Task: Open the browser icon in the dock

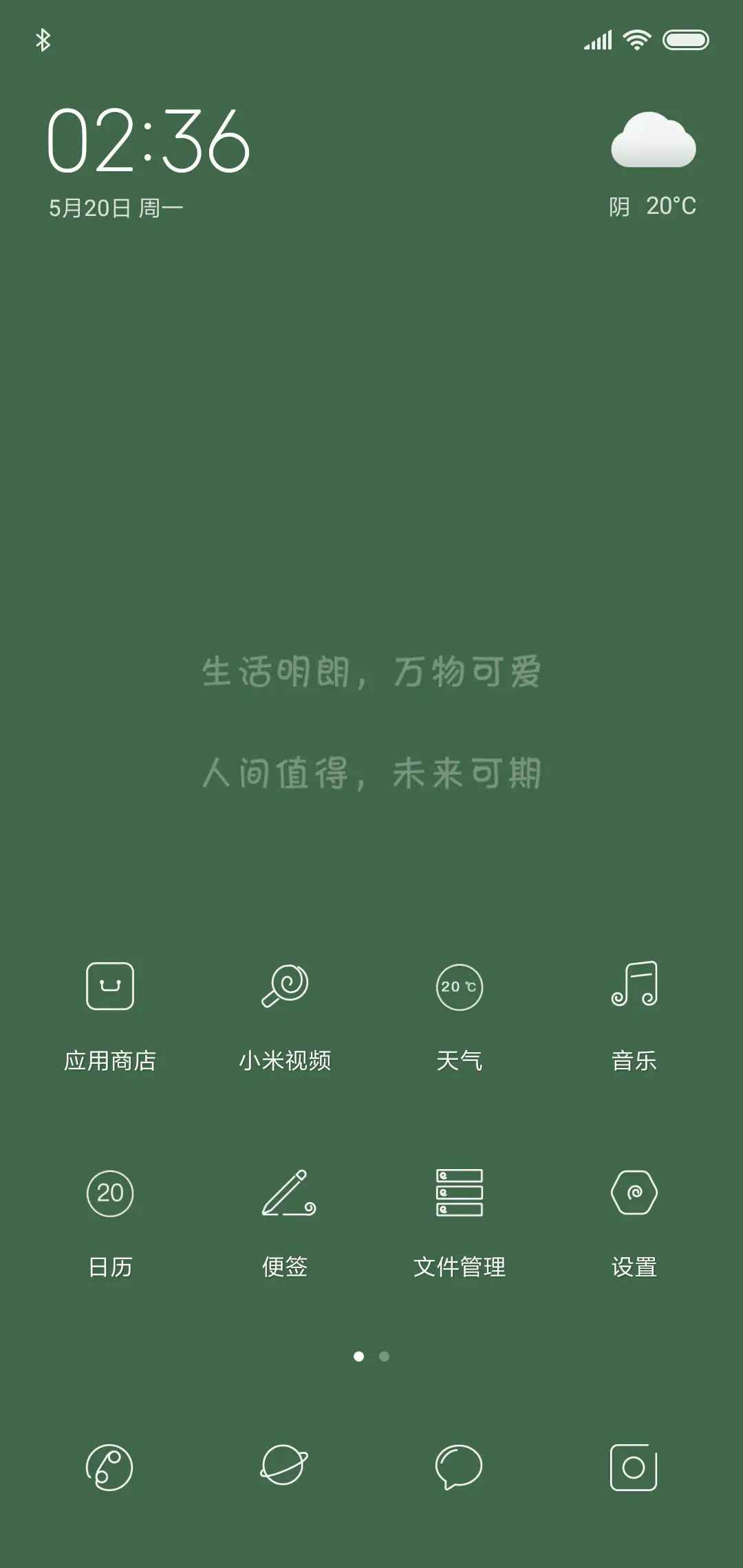Action: click(x=285, y=1468)
